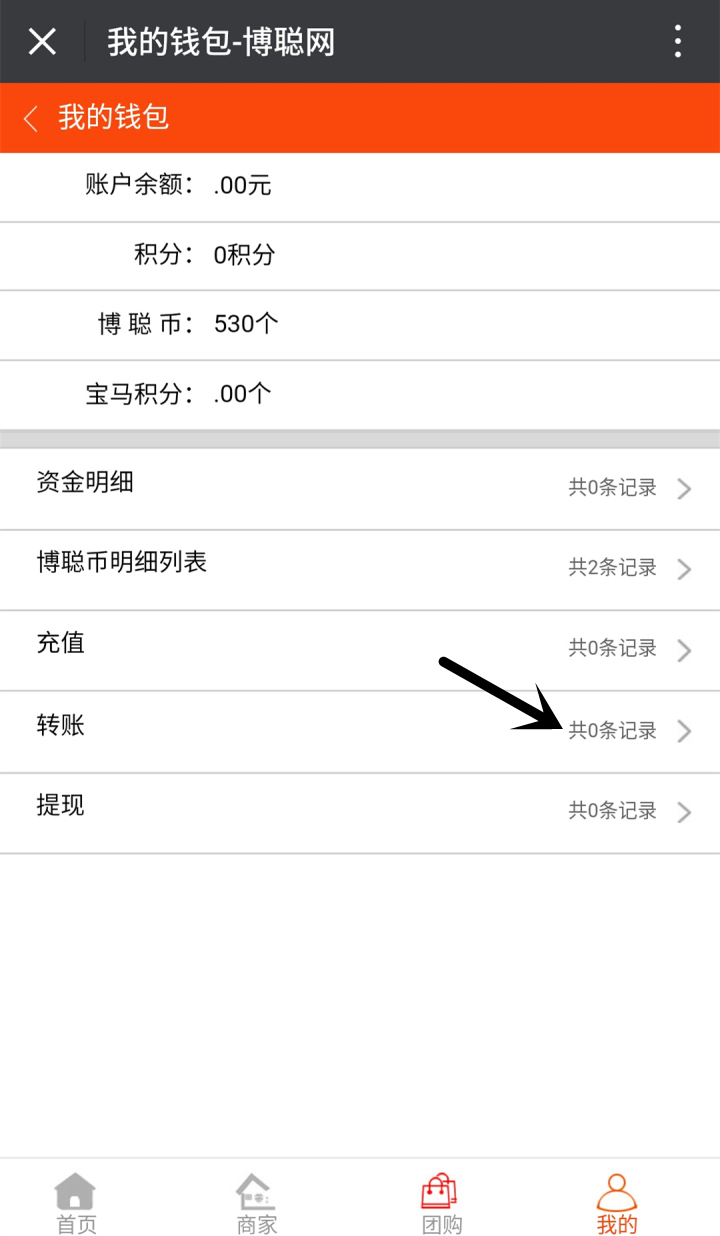Open 博聪币明细列表
This screenshot has width=720, height=1236.
point(360,570)
